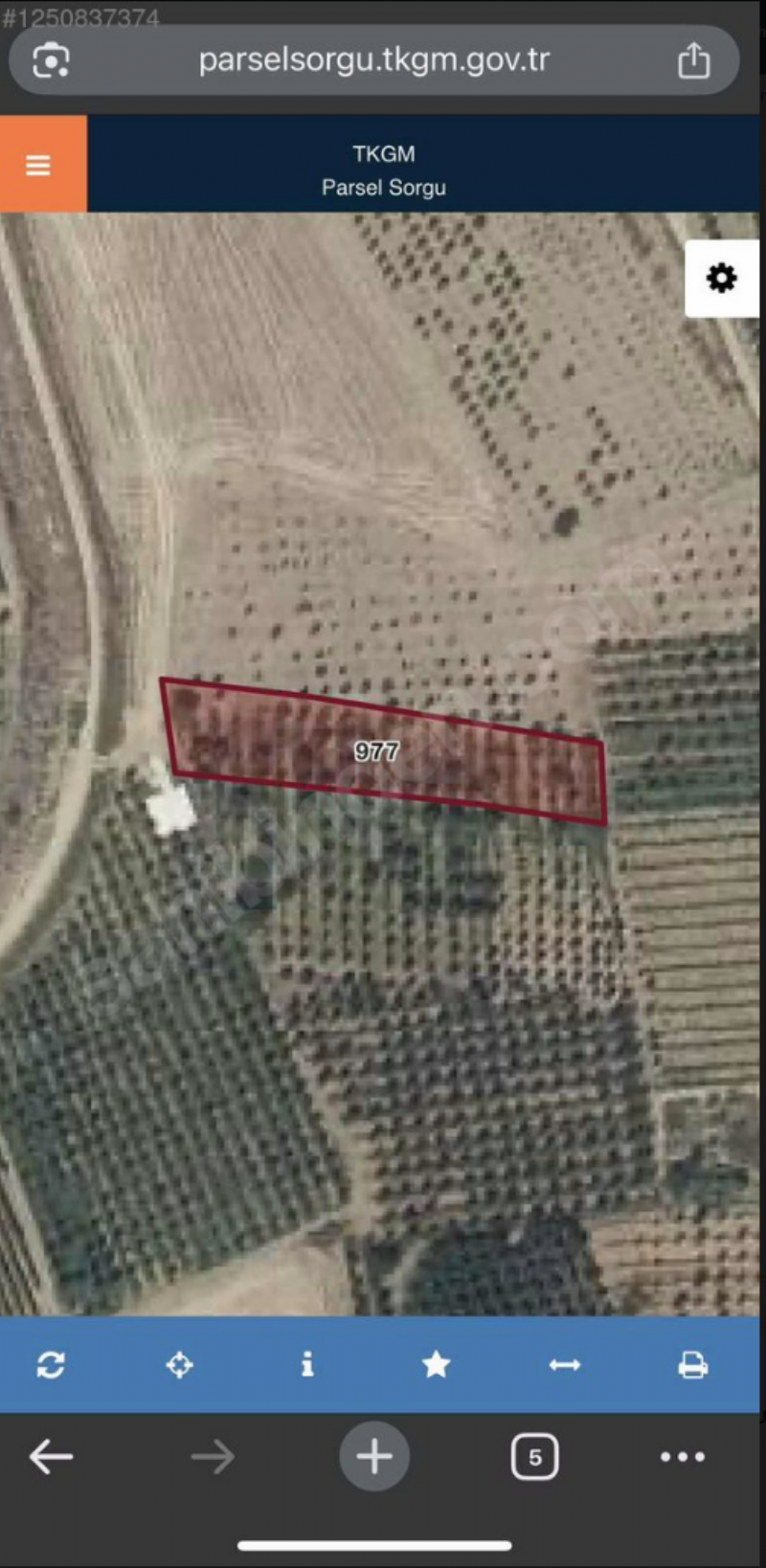
Task: Share the page from address bar
Action: [x=694, y=60]
